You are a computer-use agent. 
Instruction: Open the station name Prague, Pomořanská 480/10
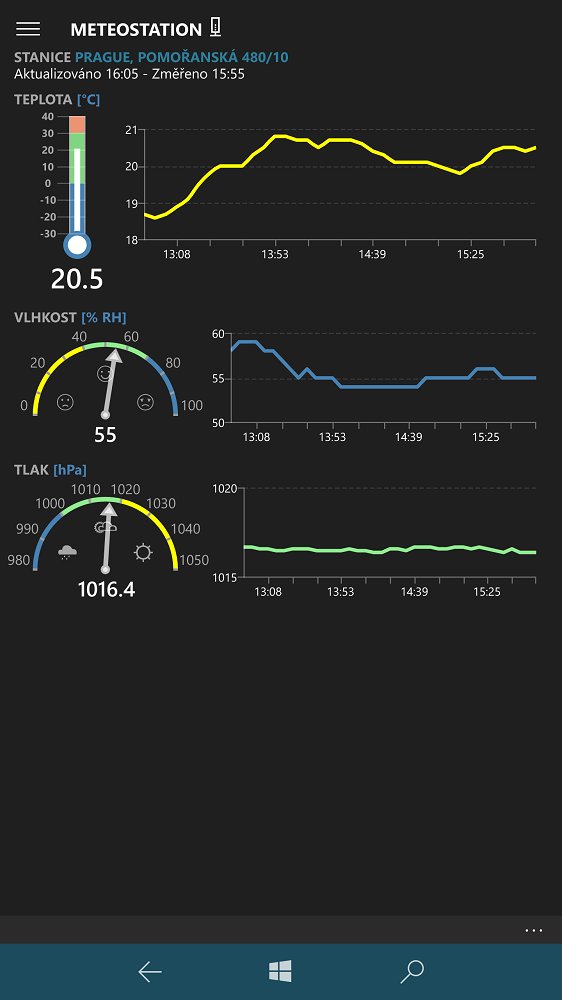[x=182, y=57]
